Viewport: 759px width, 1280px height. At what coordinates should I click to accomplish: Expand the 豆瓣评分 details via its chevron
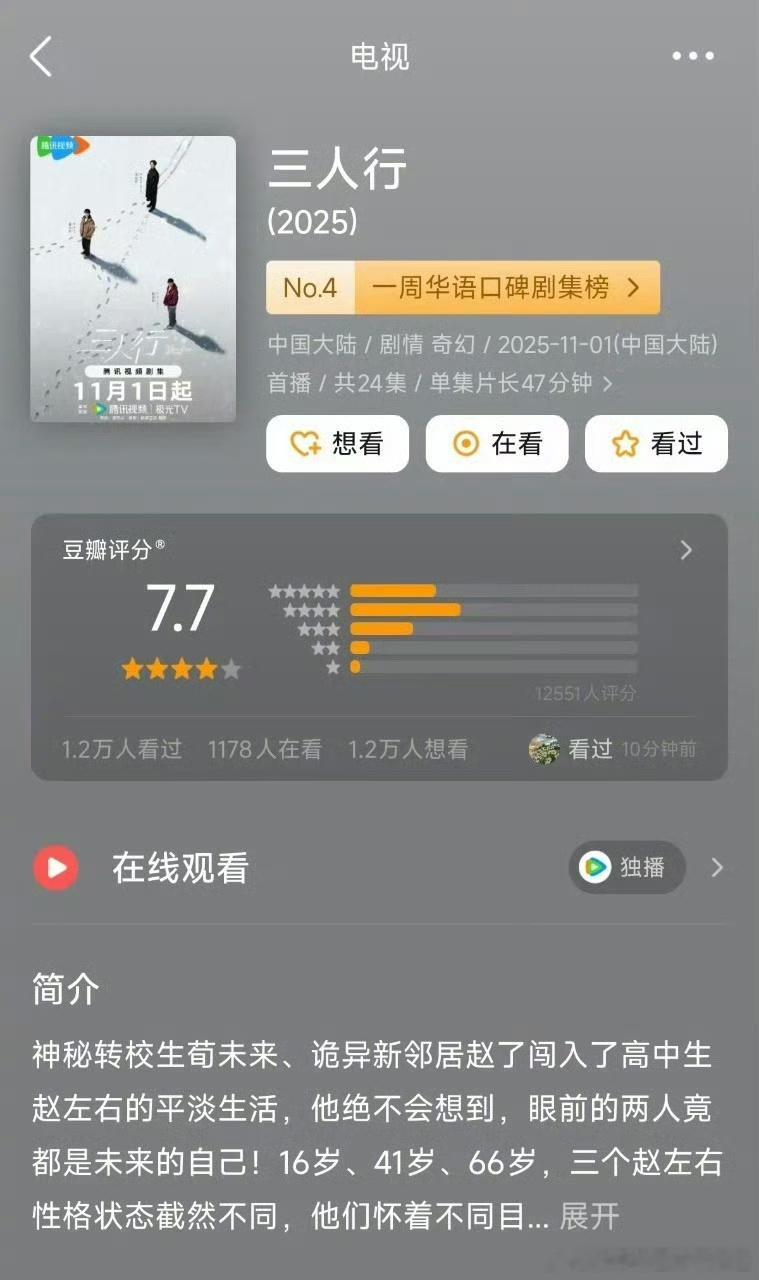click(x=686, y=550)
